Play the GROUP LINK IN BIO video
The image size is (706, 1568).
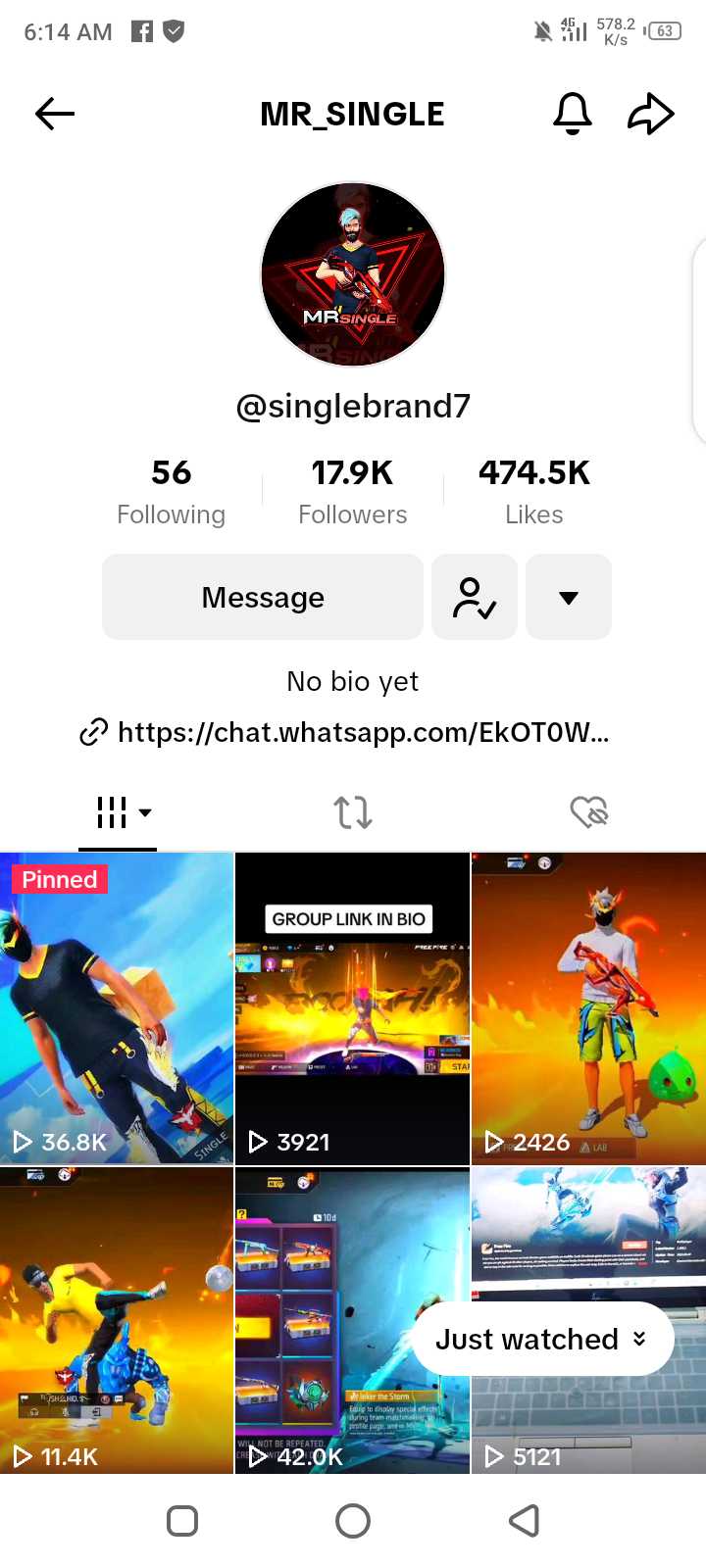353,1008
